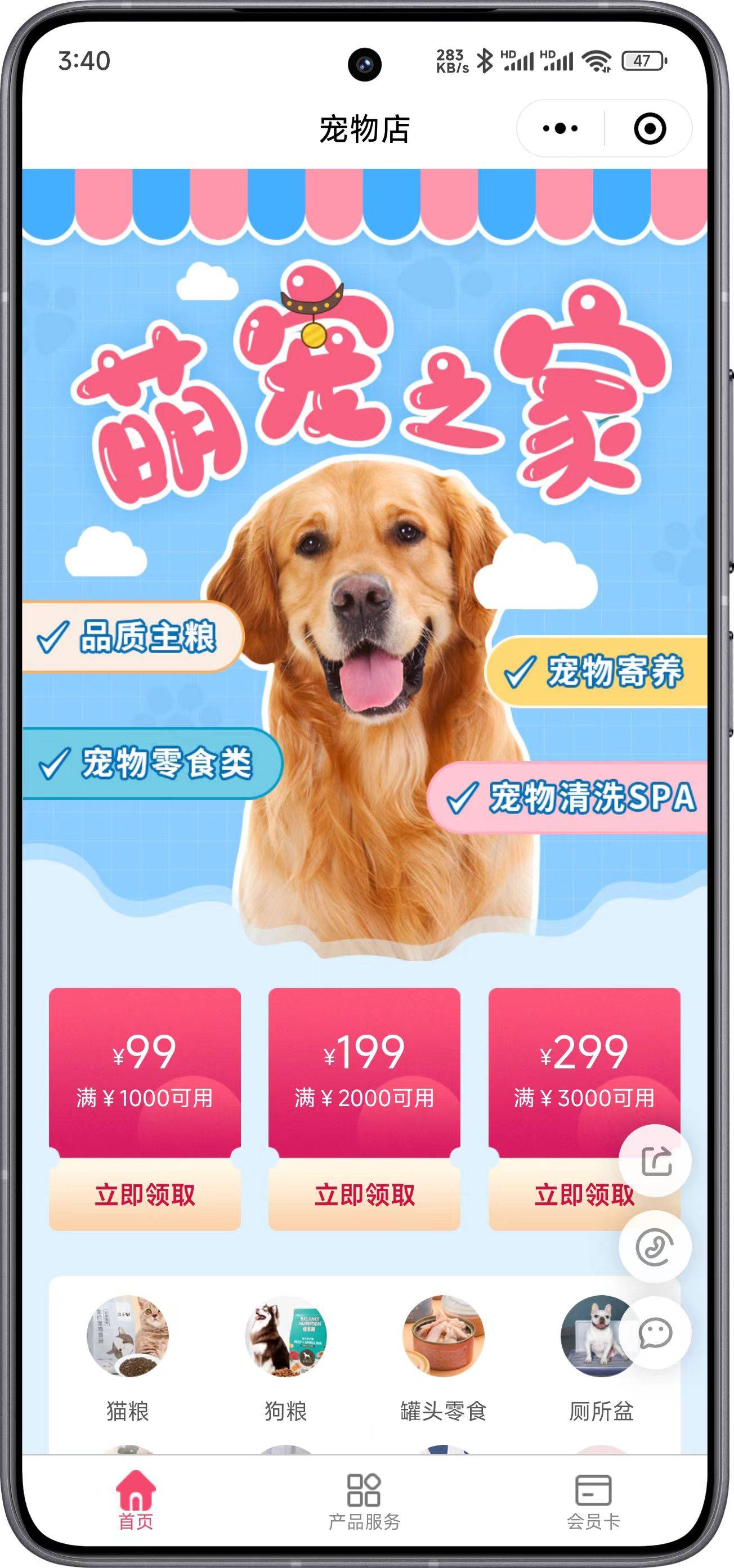Tap the 品质主粮 checkmark tag
The width and height of the screenshot is (734, 1568).
click(135, 637)
